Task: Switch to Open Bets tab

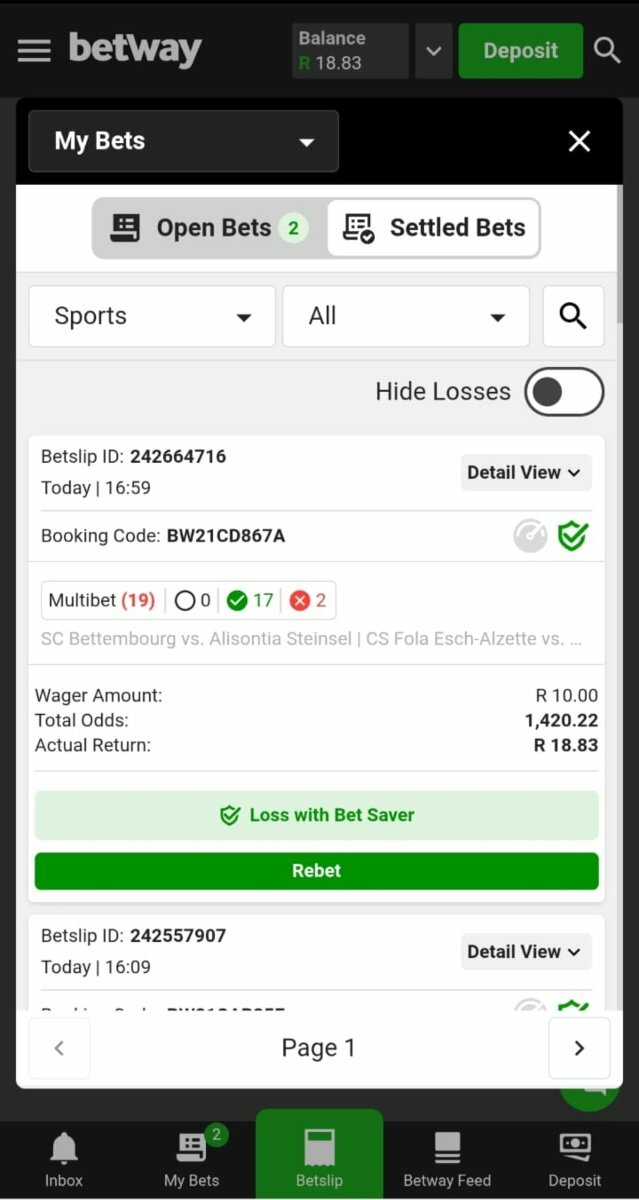Action: click(x=210, y=228)
